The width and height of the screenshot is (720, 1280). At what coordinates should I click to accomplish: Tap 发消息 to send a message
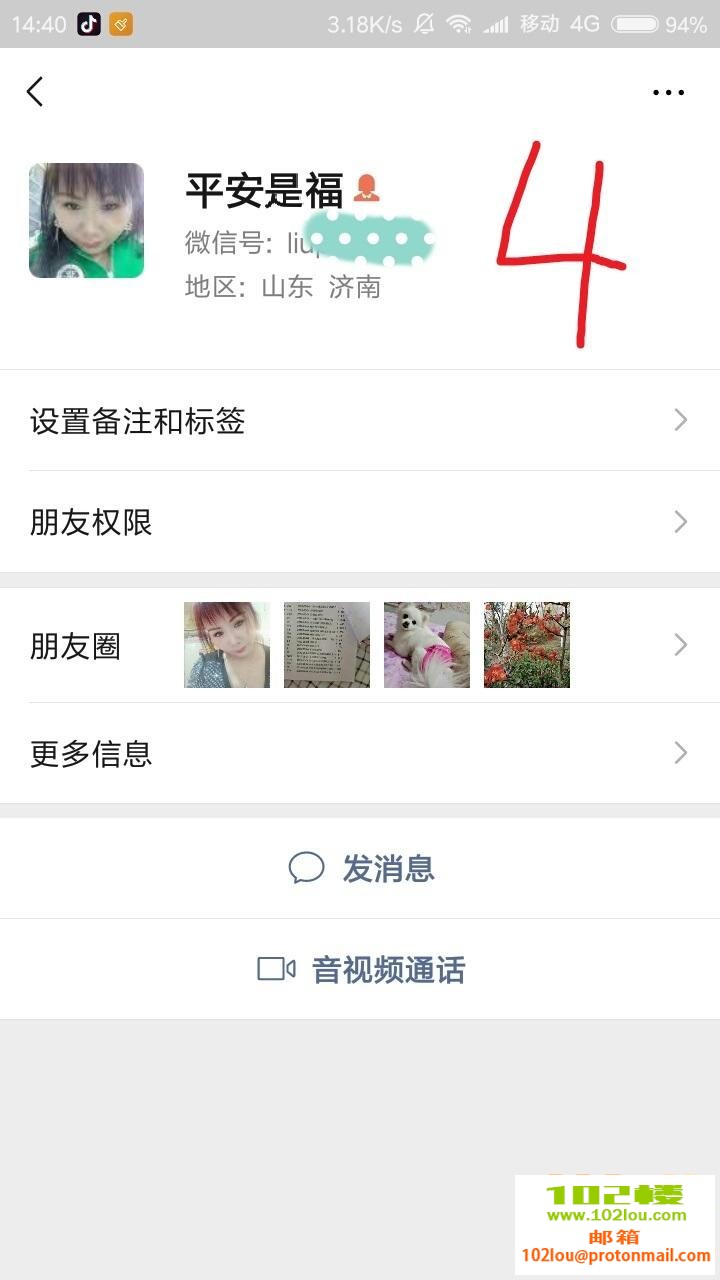[x=362, y=868]
